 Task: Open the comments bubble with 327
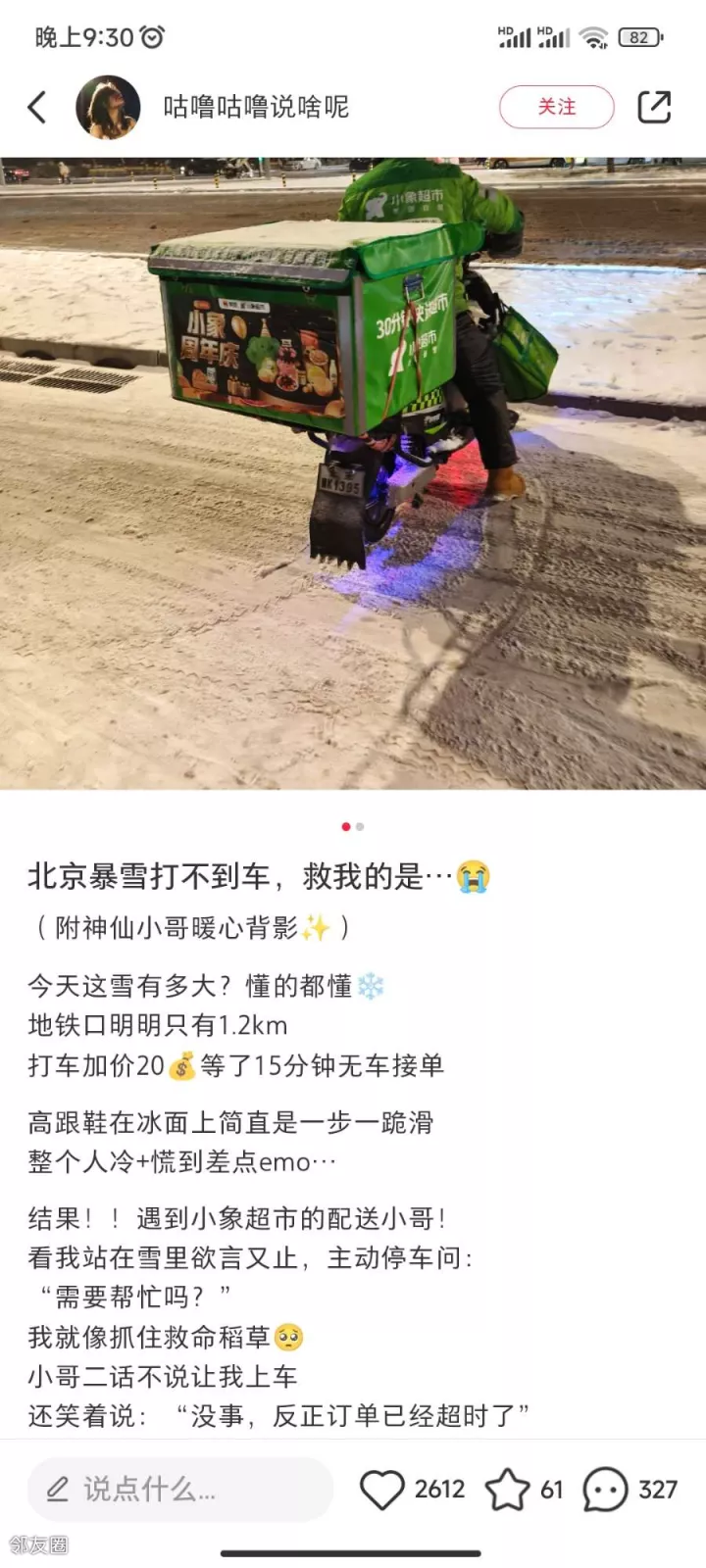(605, 1490)
